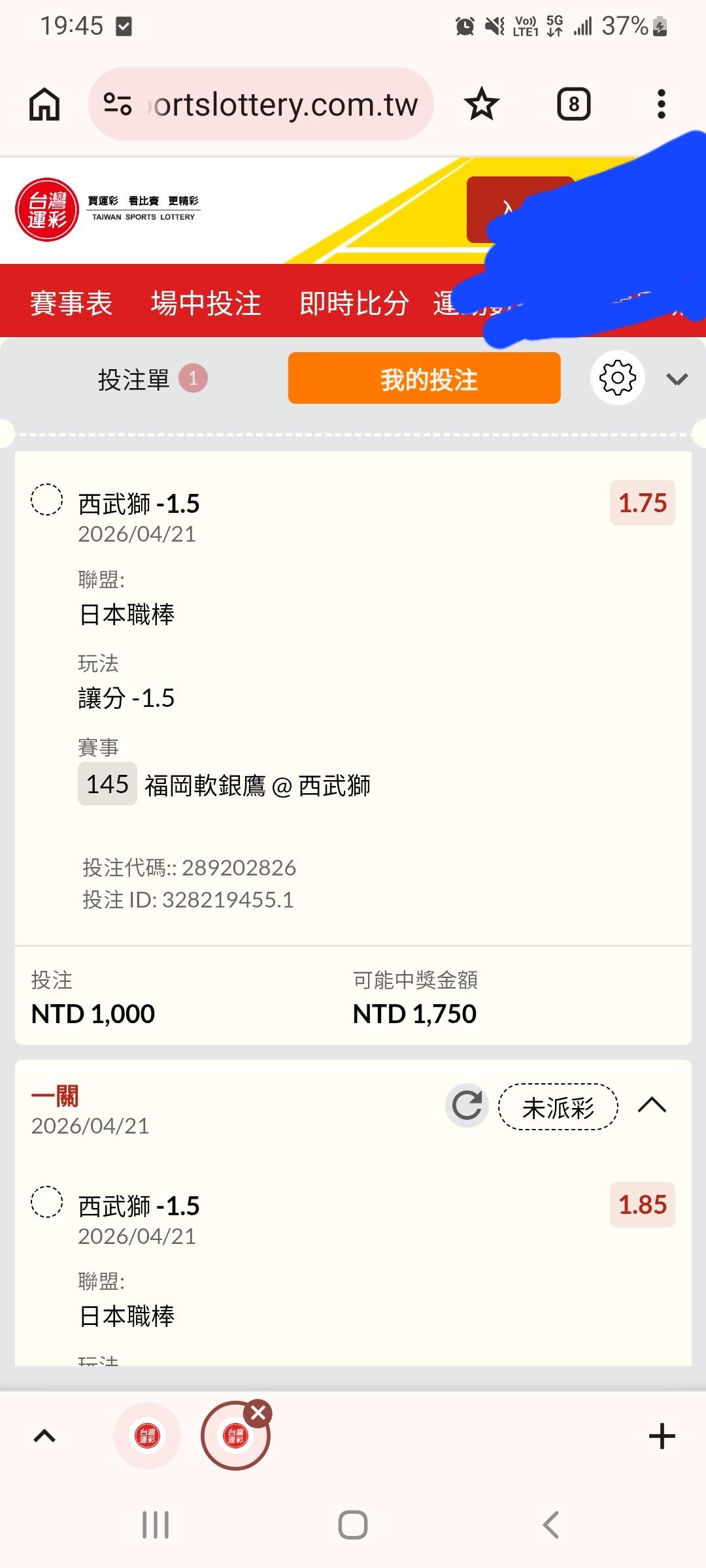Switch to 場中投注 live betting

pos(206,304)
